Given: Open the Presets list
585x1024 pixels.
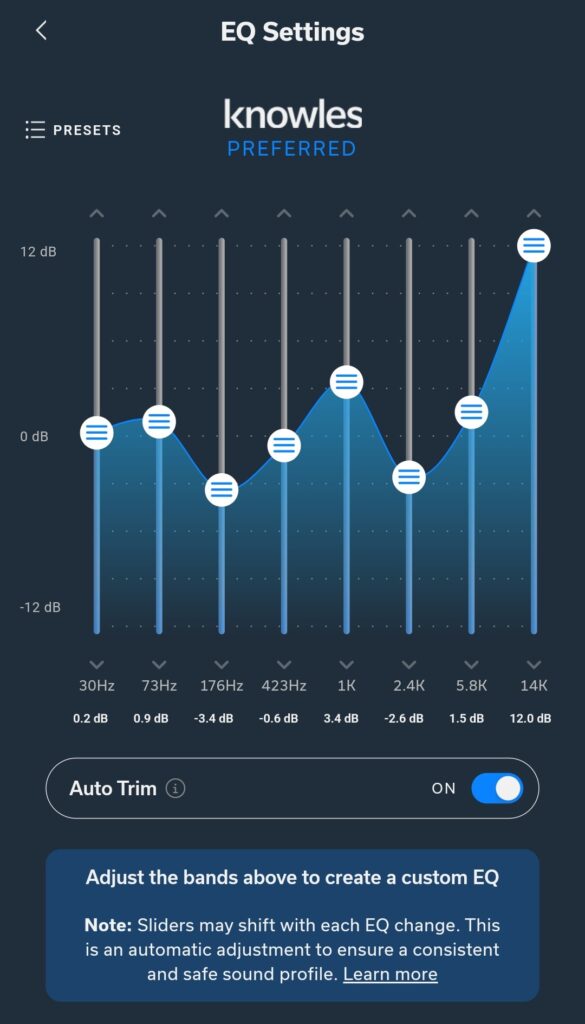Looking at the screenshot, I should (73, 130).
